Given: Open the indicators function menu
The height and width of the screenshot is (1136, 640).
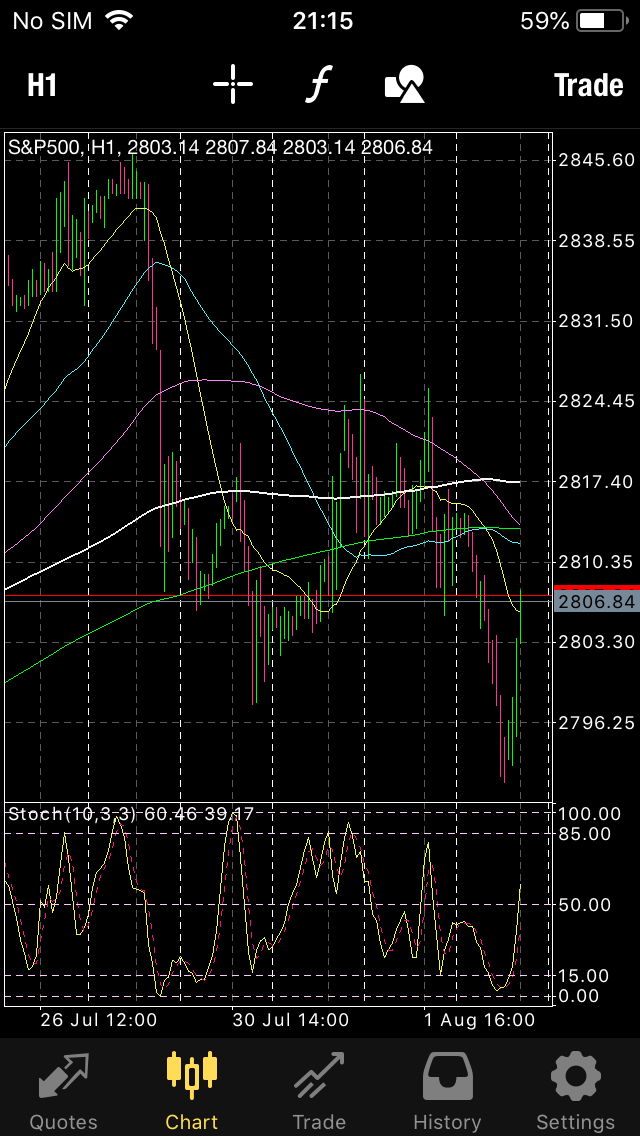Looking at the screenshot, I should point(317,85).
